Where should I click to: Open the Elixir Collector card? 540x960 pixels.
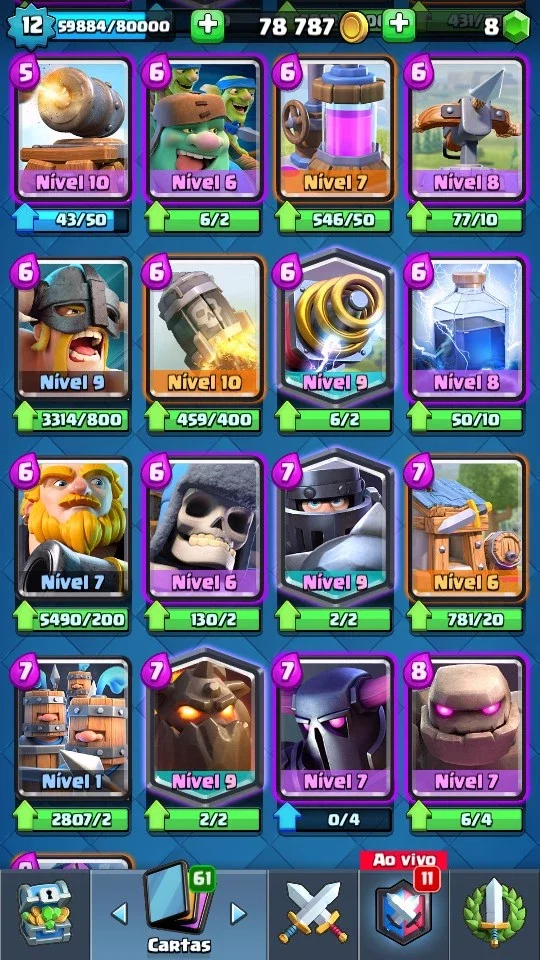click(335, 128)
